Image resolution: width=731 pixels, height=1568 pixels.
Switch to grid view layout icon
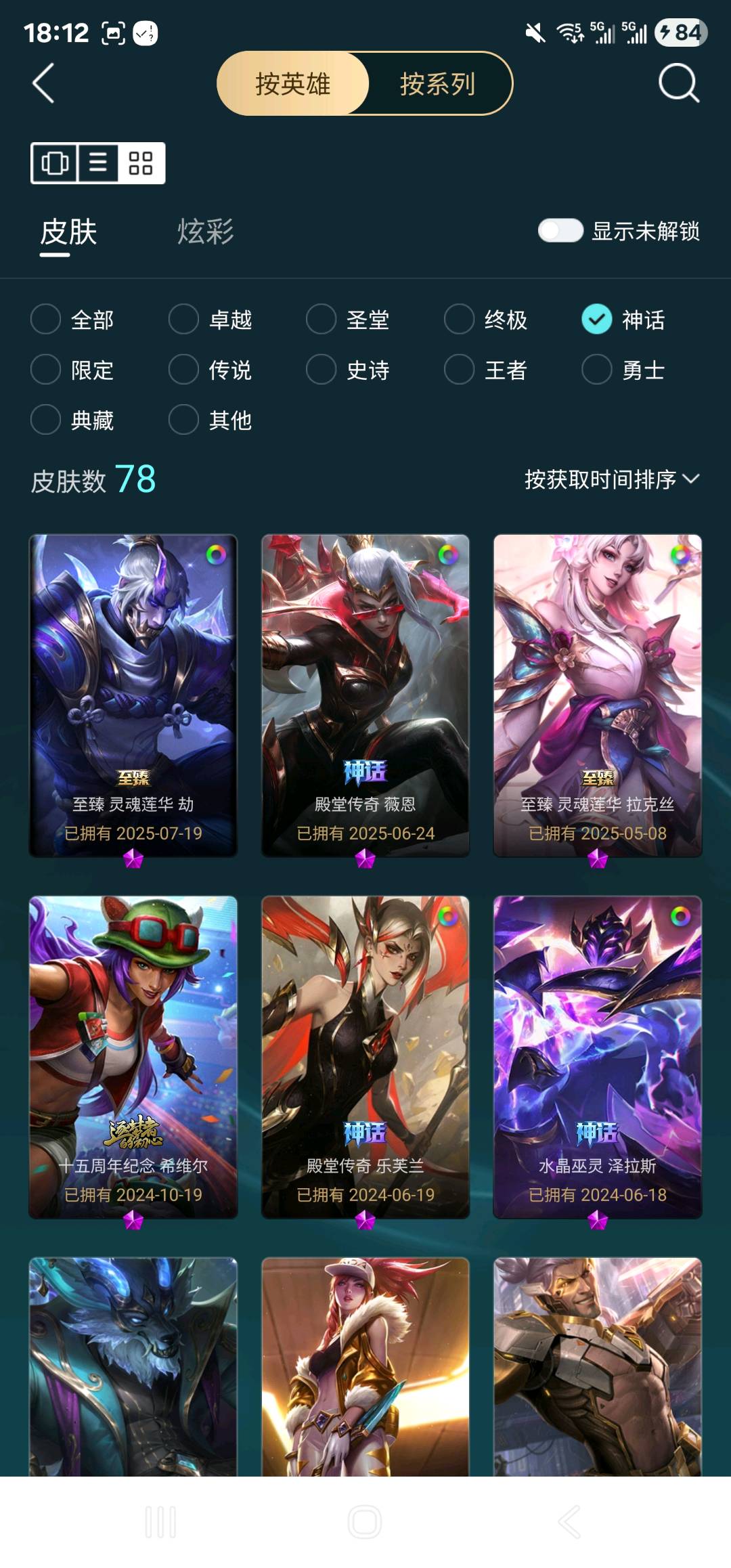click(x=140, y=162)
